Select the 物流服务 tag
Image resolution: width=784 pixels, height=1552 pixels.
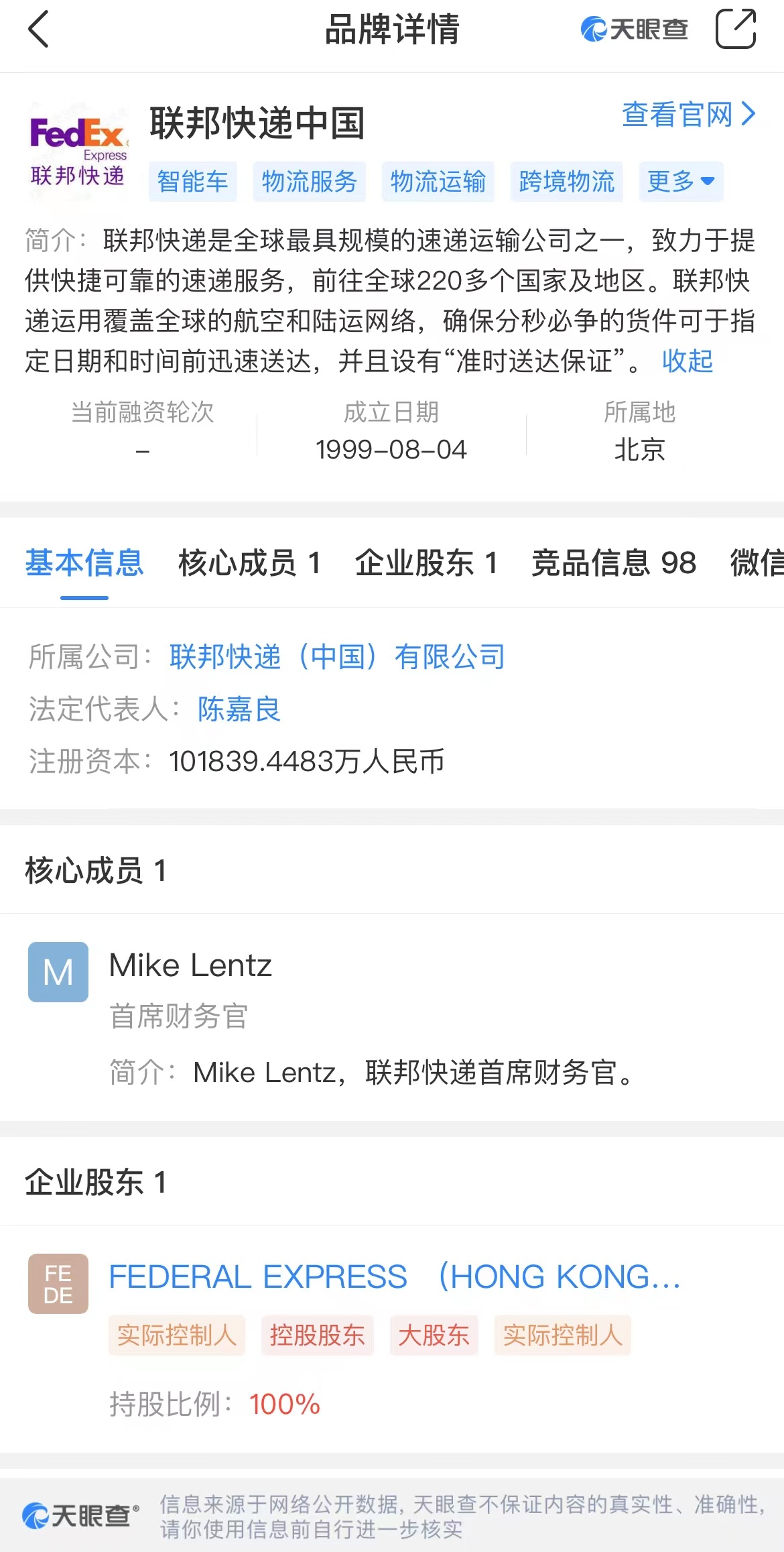click(310, 181)
